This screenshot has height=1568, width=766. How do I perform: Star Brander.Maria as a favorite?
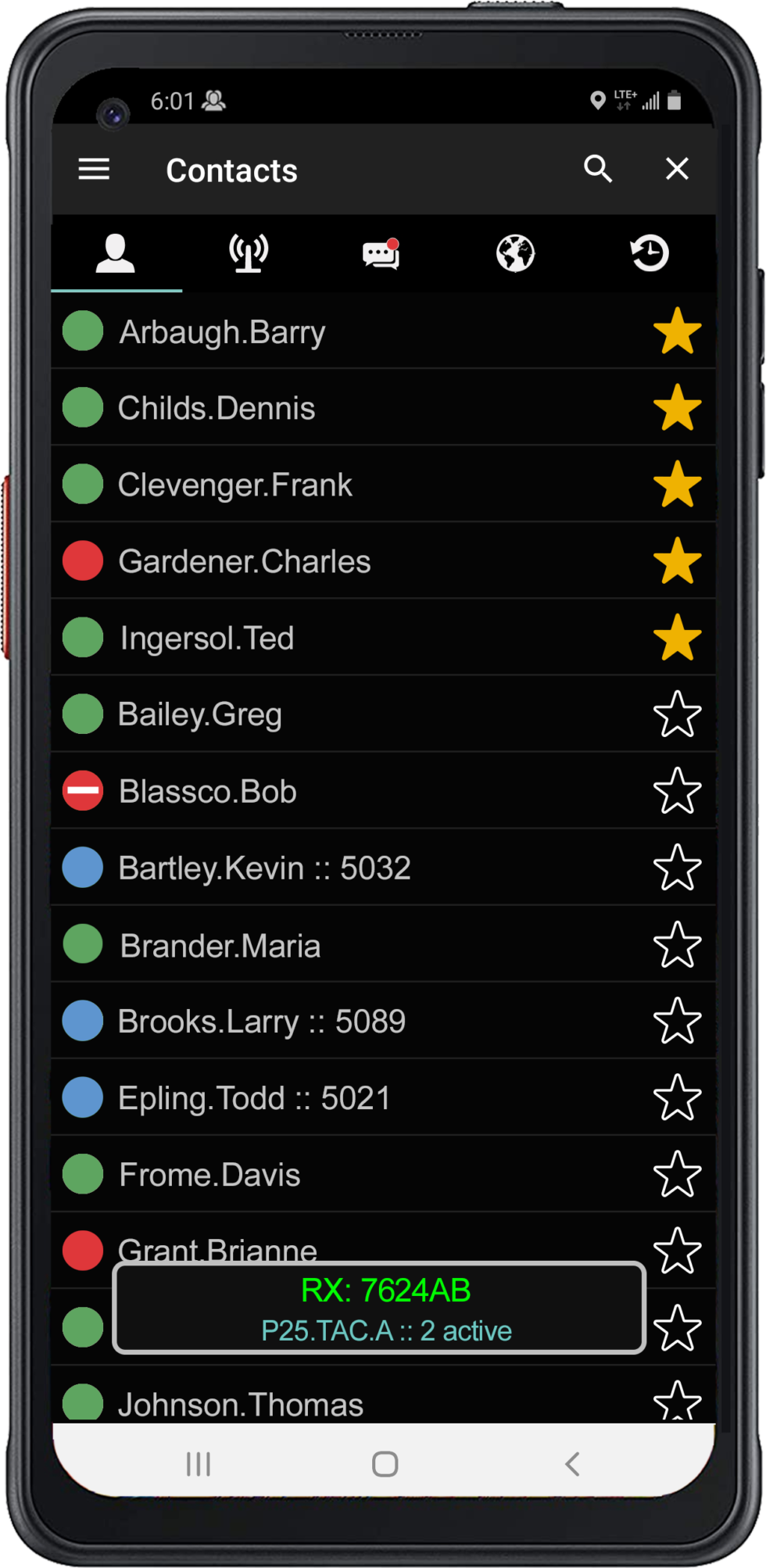677,944
